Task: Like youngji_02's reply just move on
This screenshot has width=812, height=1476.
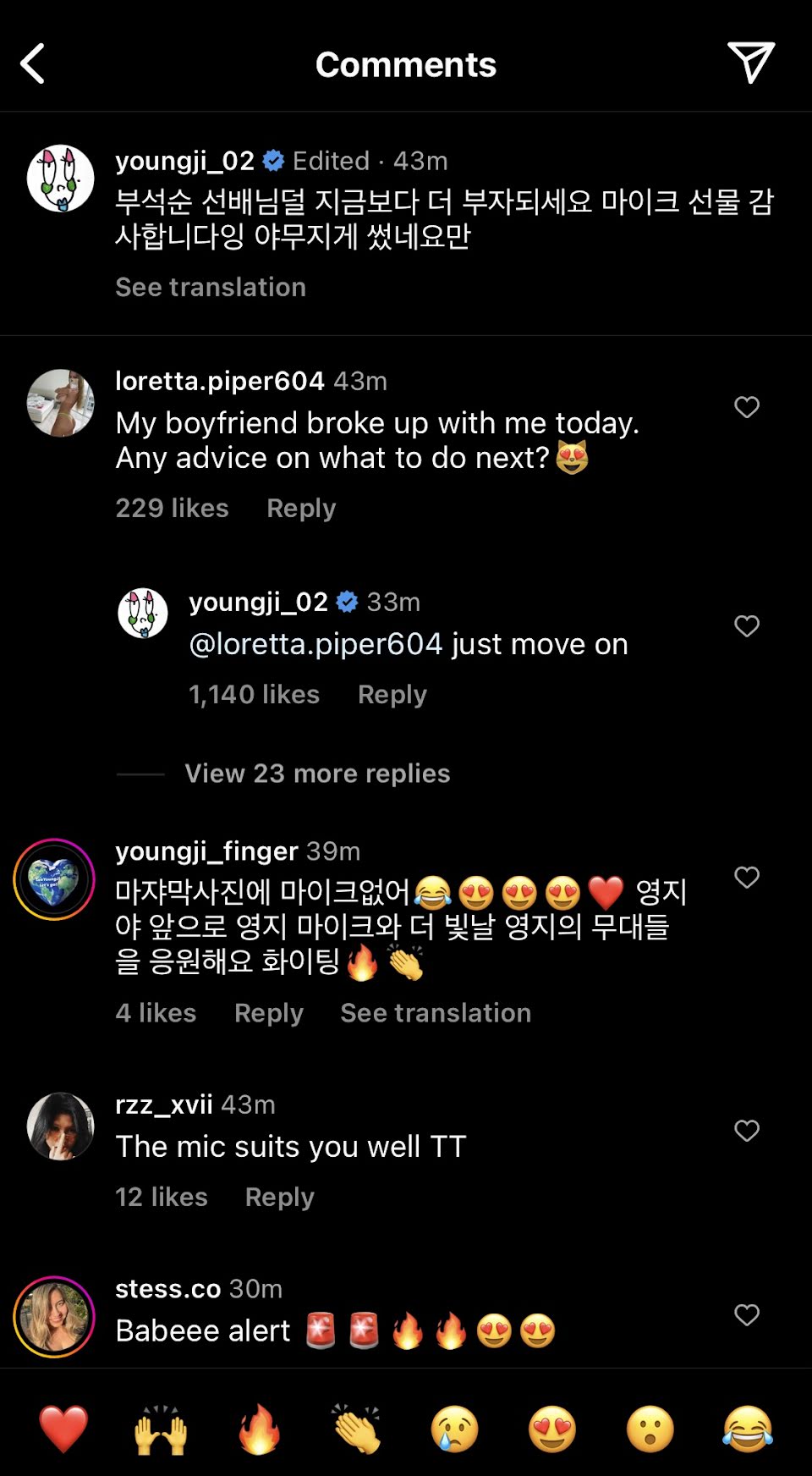Action: click(x=746, y=626)
